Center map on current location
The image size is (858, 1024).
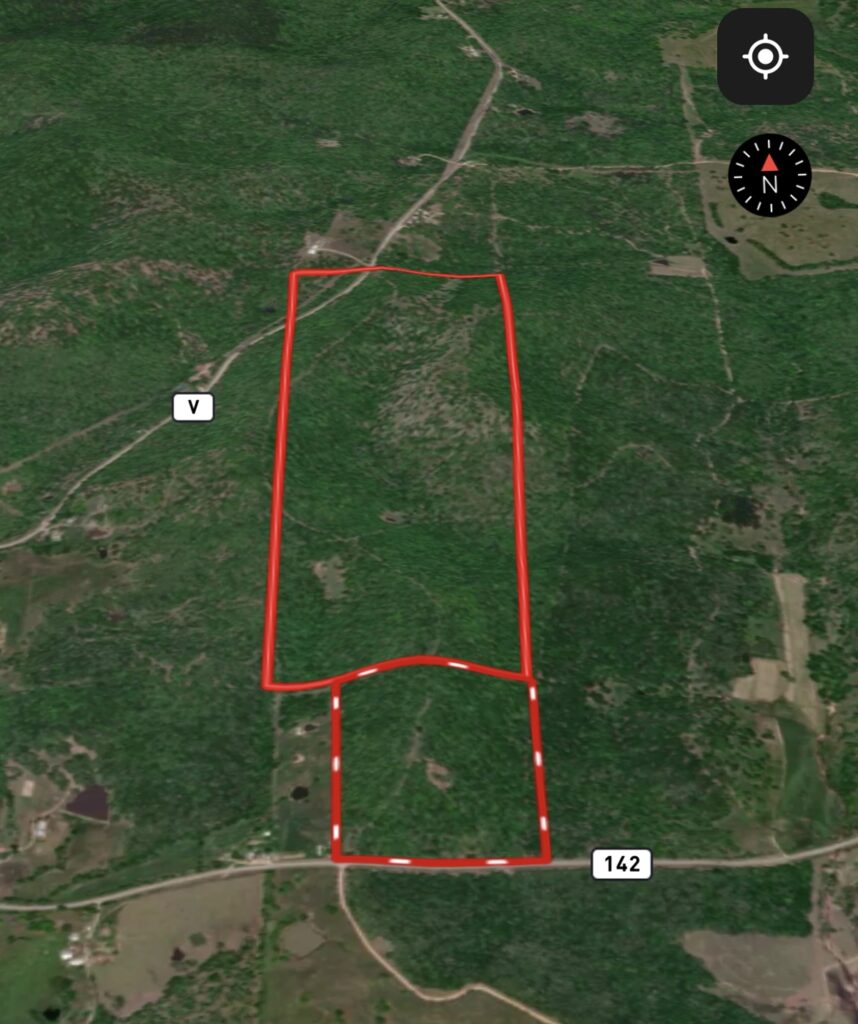[765, 57]
